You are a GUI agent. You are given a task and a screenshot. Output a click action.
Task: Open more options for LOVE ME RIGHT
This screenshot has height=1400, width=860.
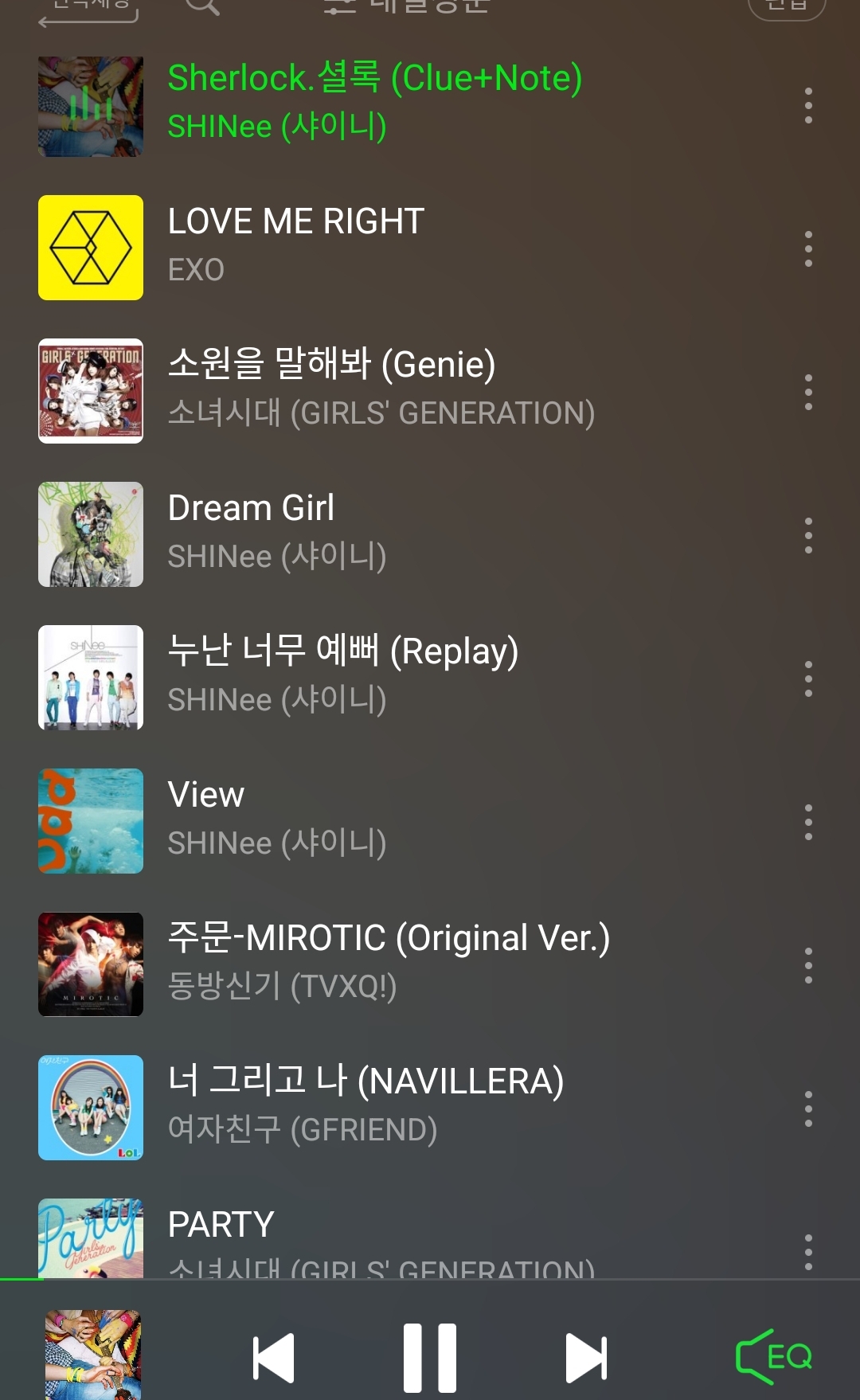pos(808,249)
